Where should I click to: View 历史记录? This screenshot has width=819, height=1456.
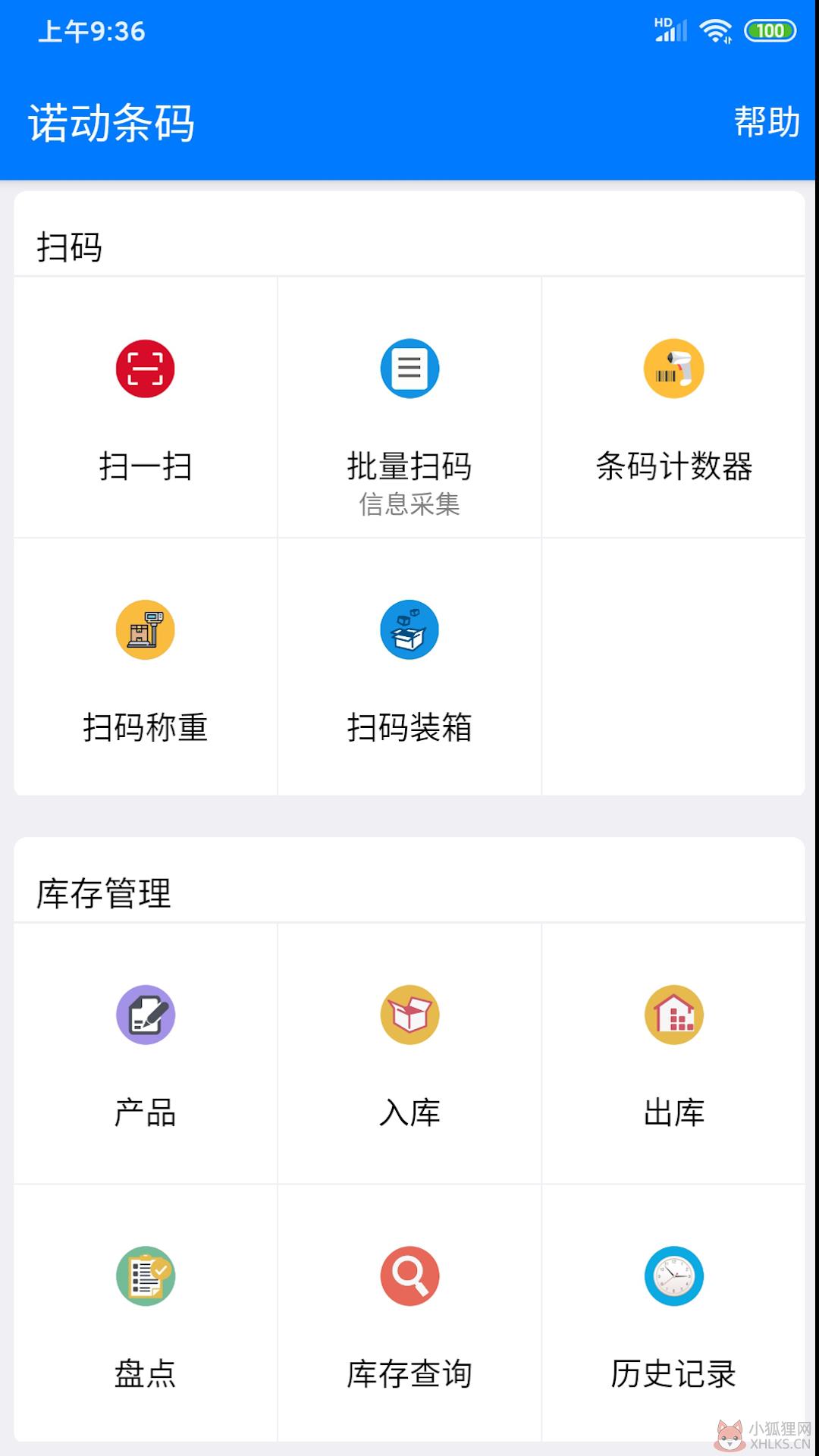(x=673, y=1313)
